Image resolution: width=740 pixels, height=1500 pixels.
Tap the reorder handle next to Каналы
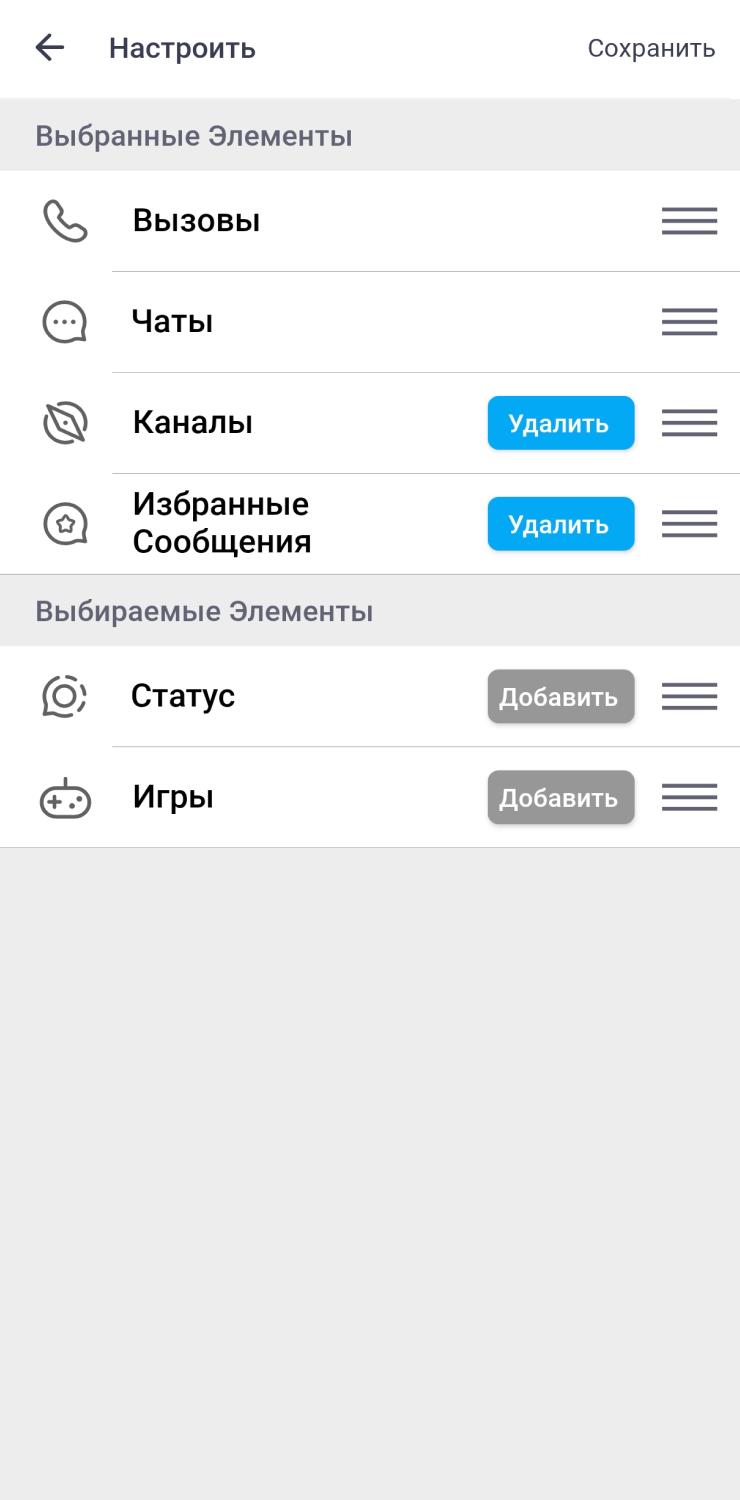[x=689, y=423]
